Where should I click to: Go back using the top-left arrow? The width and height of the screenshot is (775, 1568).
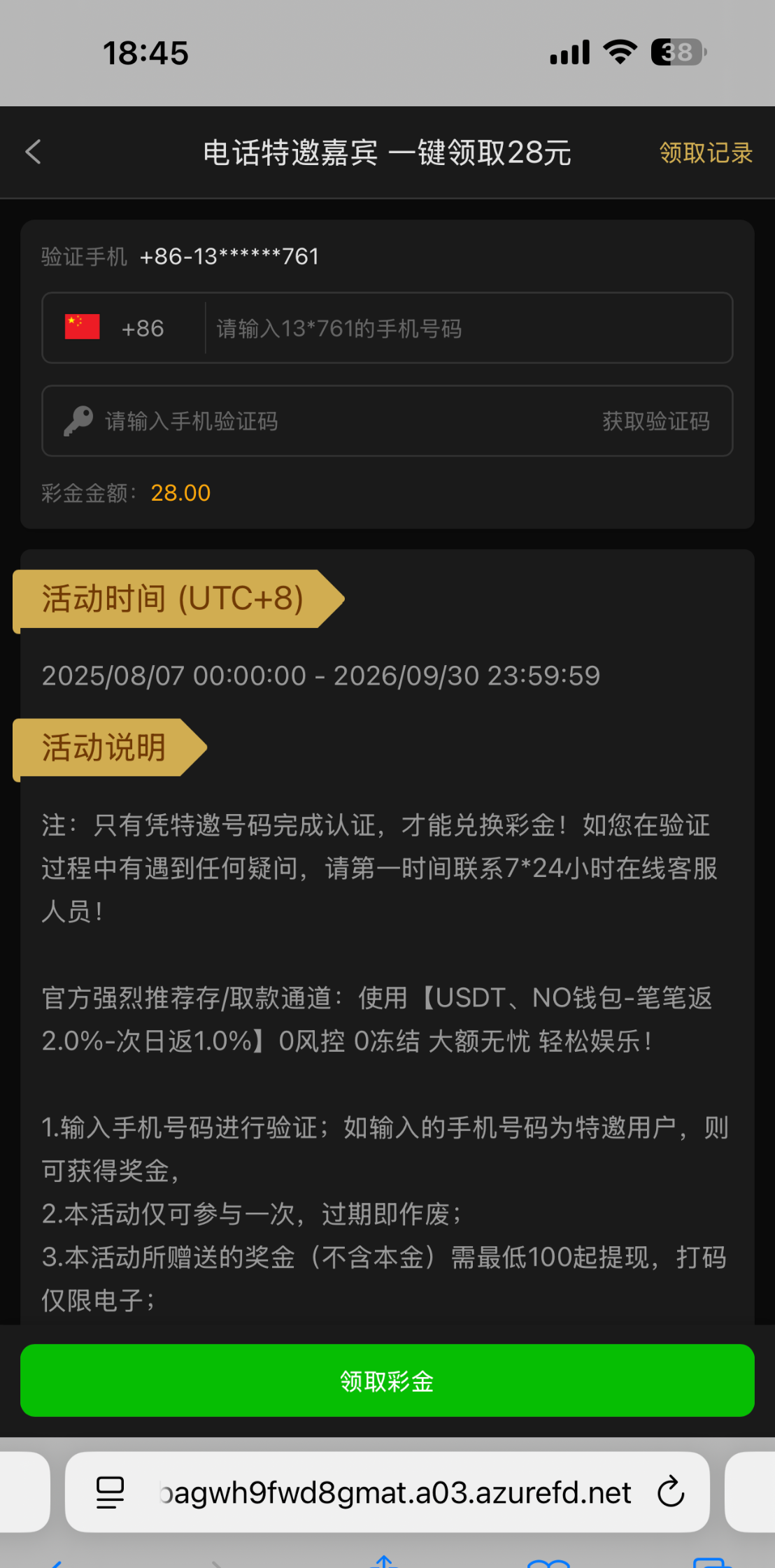[x=34, y=152]
